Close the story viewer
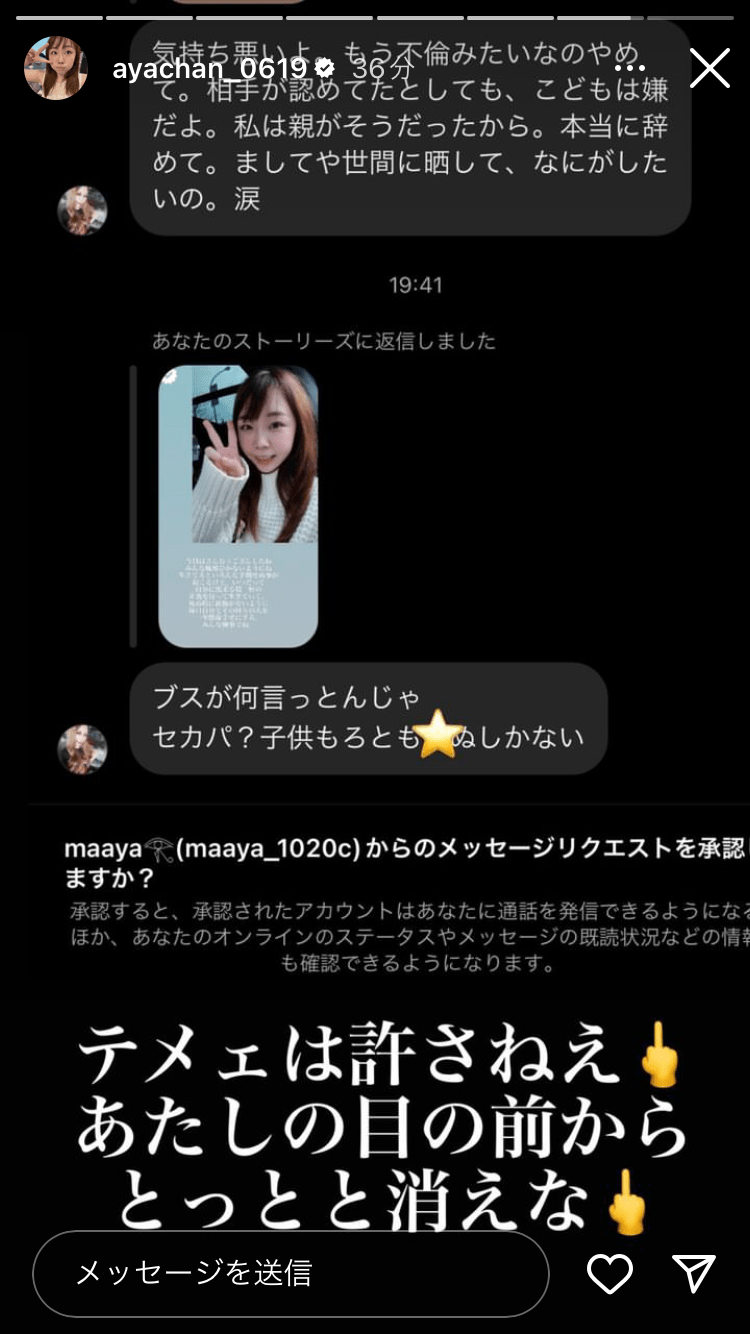750x1334 pixels. [x=709, y=69]
